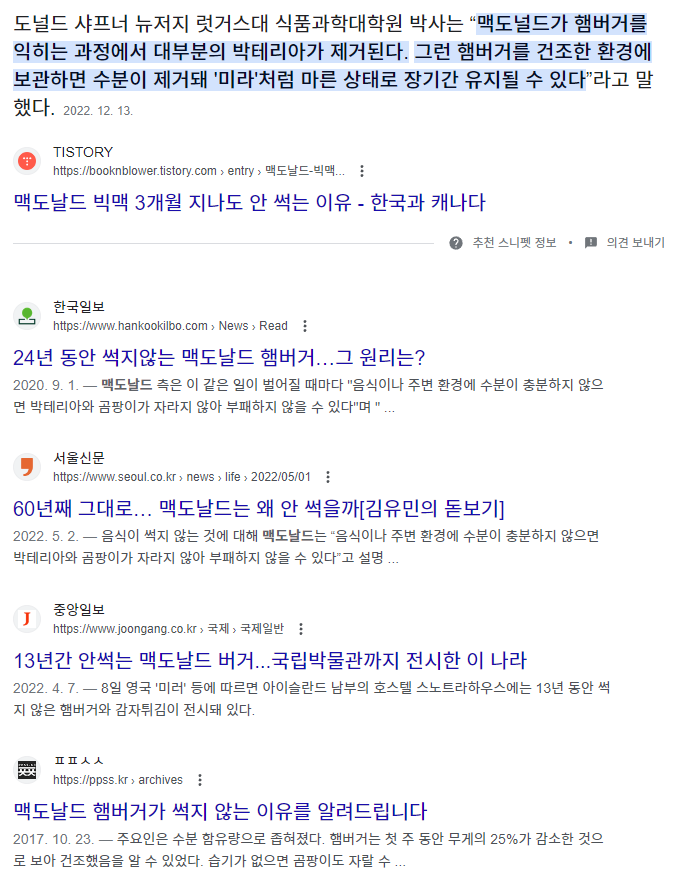Open the ppss.kr 썩지 않는 이유 article
The height and width of the screenshot is (888, 682).
[220, 810]
